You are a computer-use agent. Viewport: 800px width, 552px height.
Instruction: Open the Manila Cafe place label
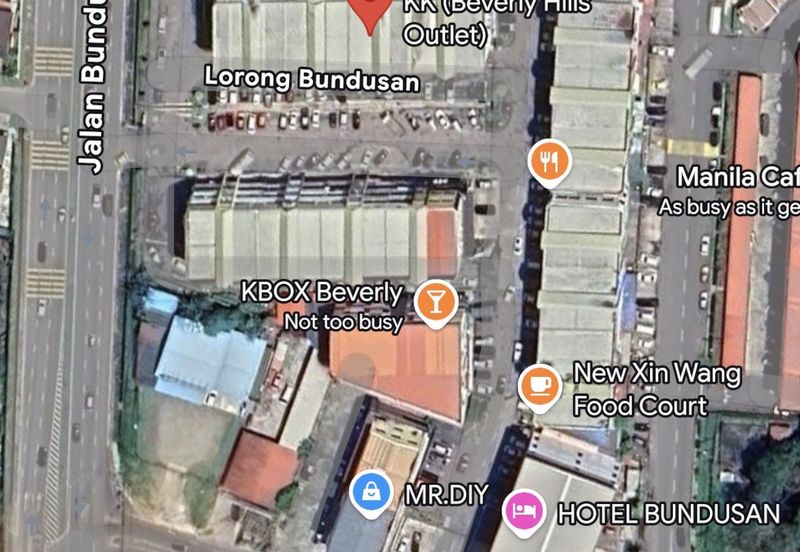tap(738, 178)
